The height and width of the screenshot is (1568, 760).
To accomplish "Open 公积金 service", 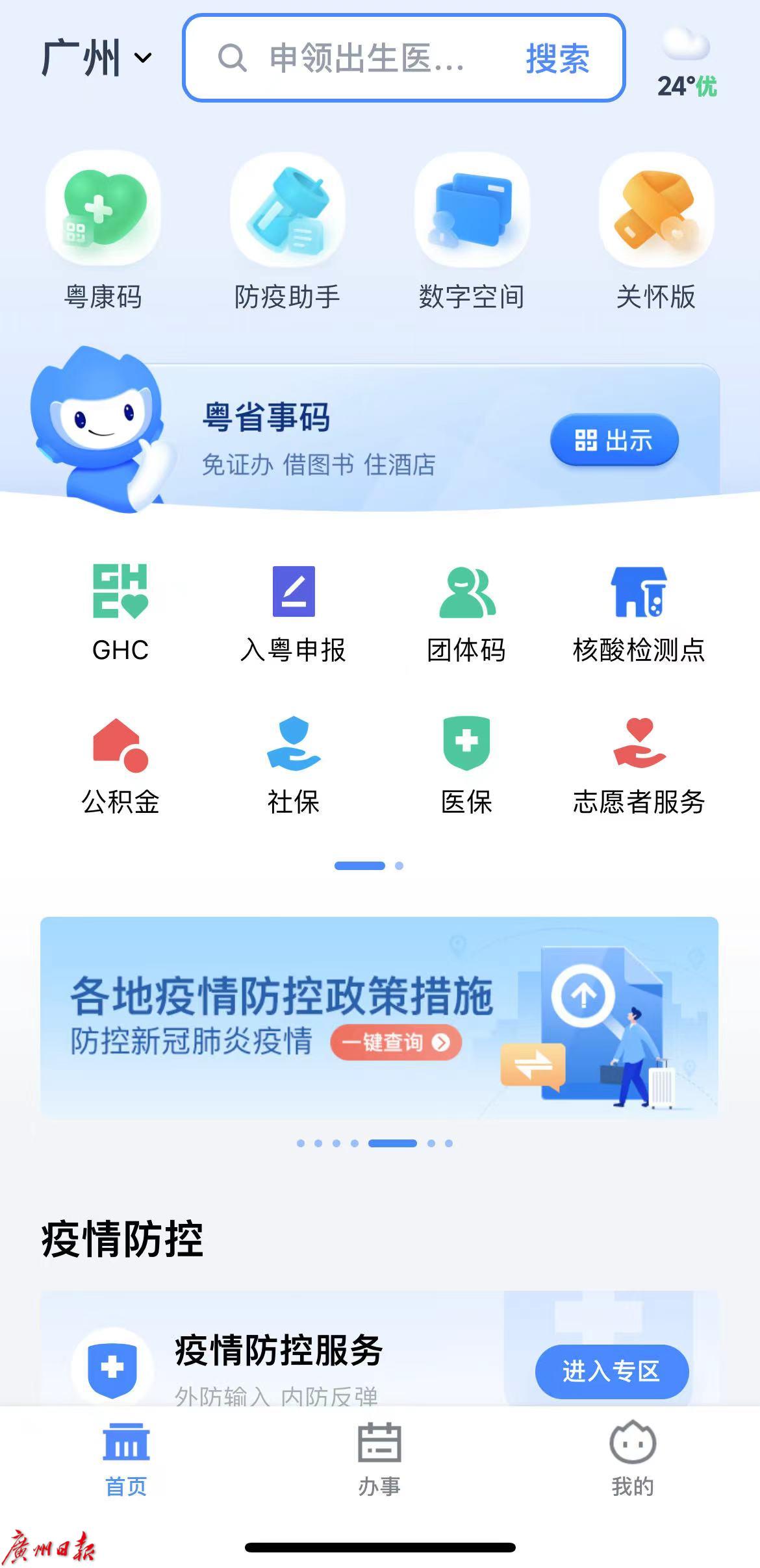I will (x=120, y=765).
